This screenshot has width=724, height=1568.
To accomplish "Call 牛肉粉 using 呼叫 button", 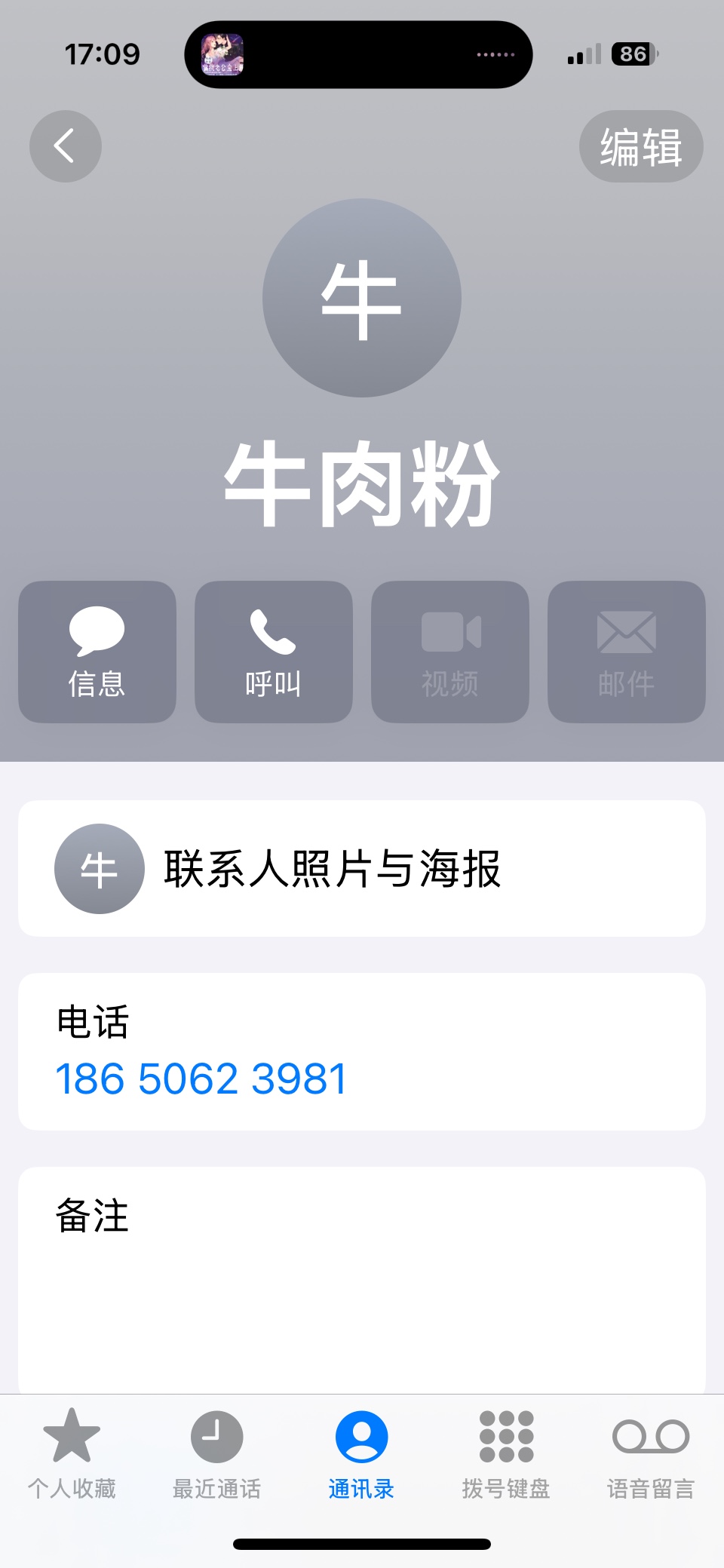I will point(273,652).
